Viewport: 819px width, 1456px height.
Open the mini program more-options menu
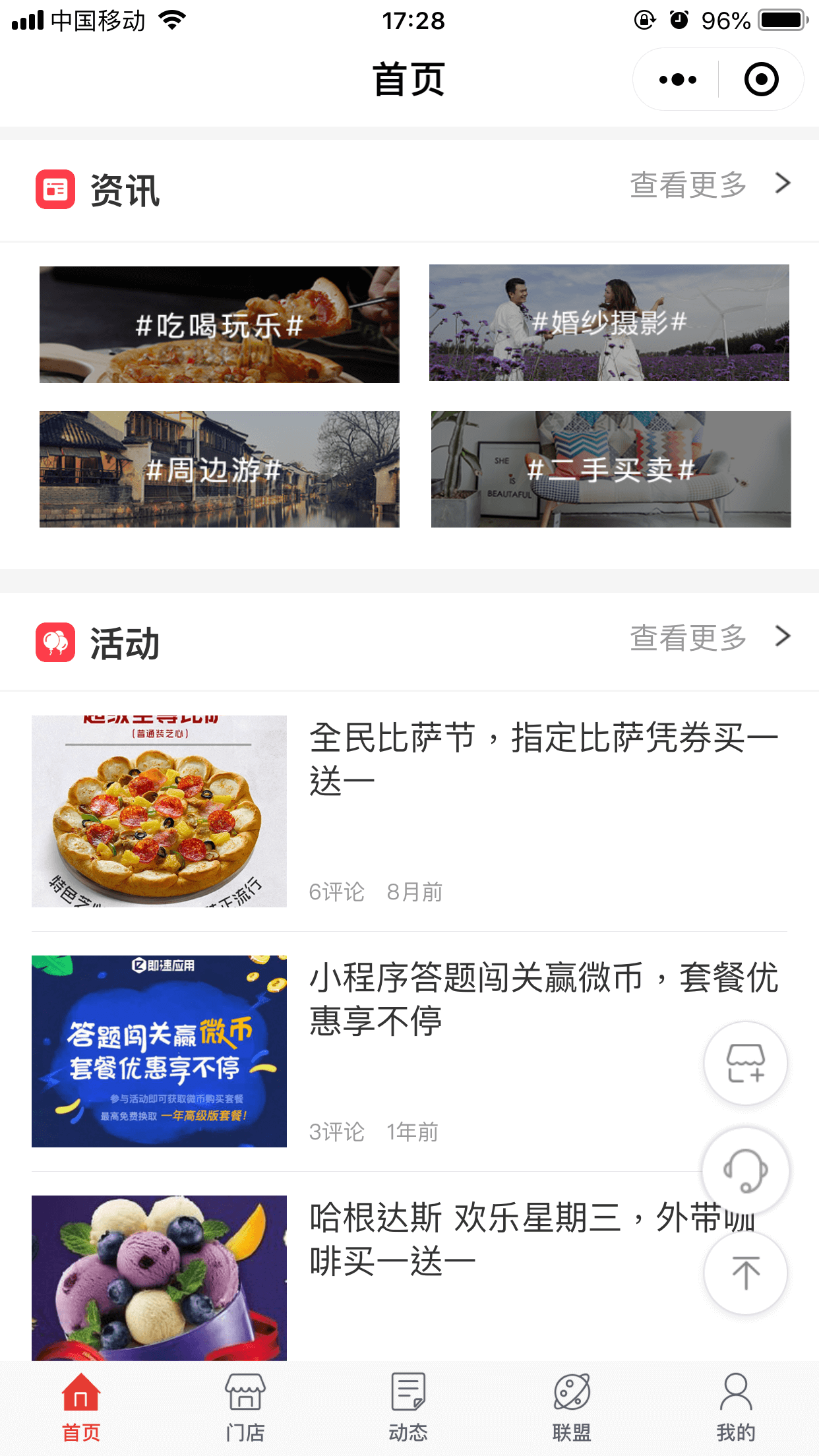pos(677,80)
